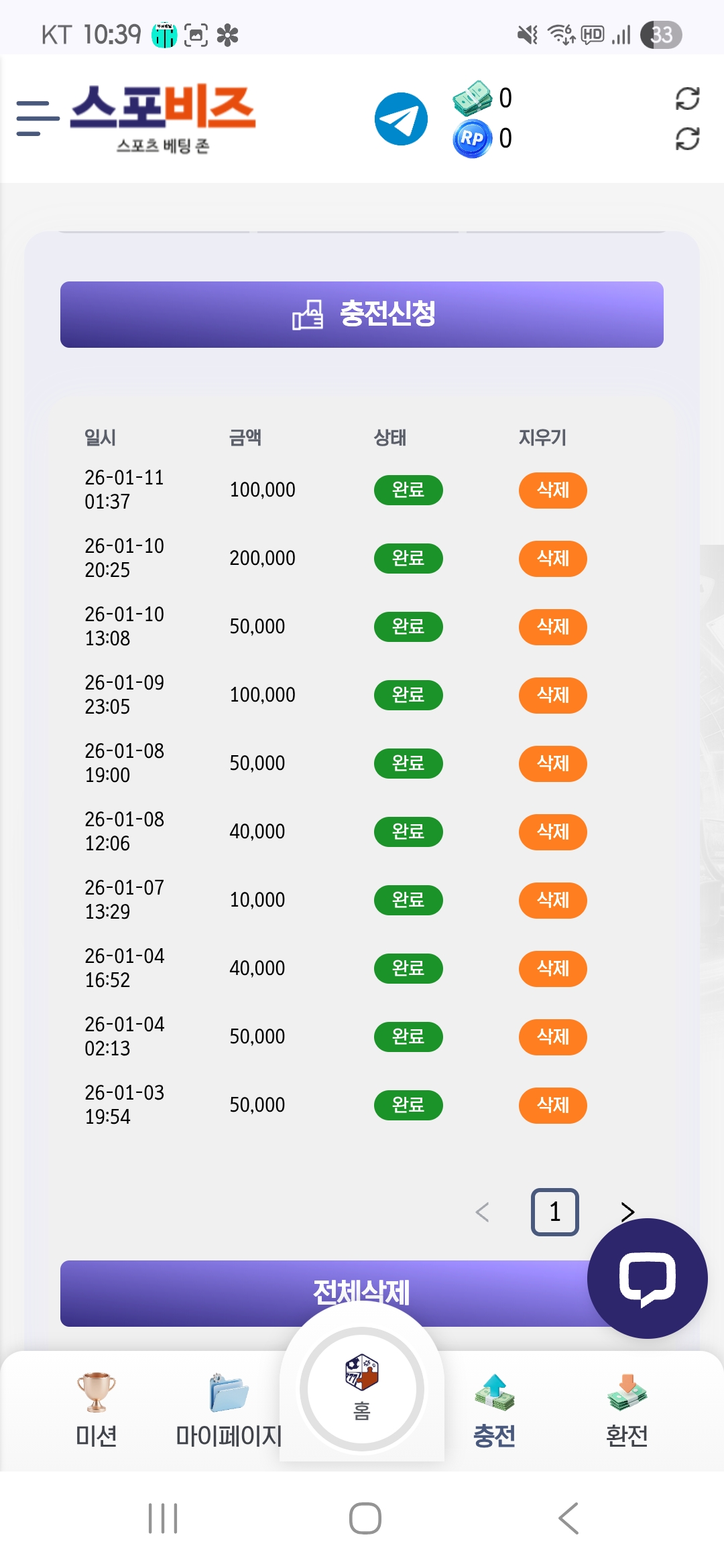The height and width of the screenshot is (1568, 724).
Task: Go to the 홈 tab
Action: (x=362, y=1388)
